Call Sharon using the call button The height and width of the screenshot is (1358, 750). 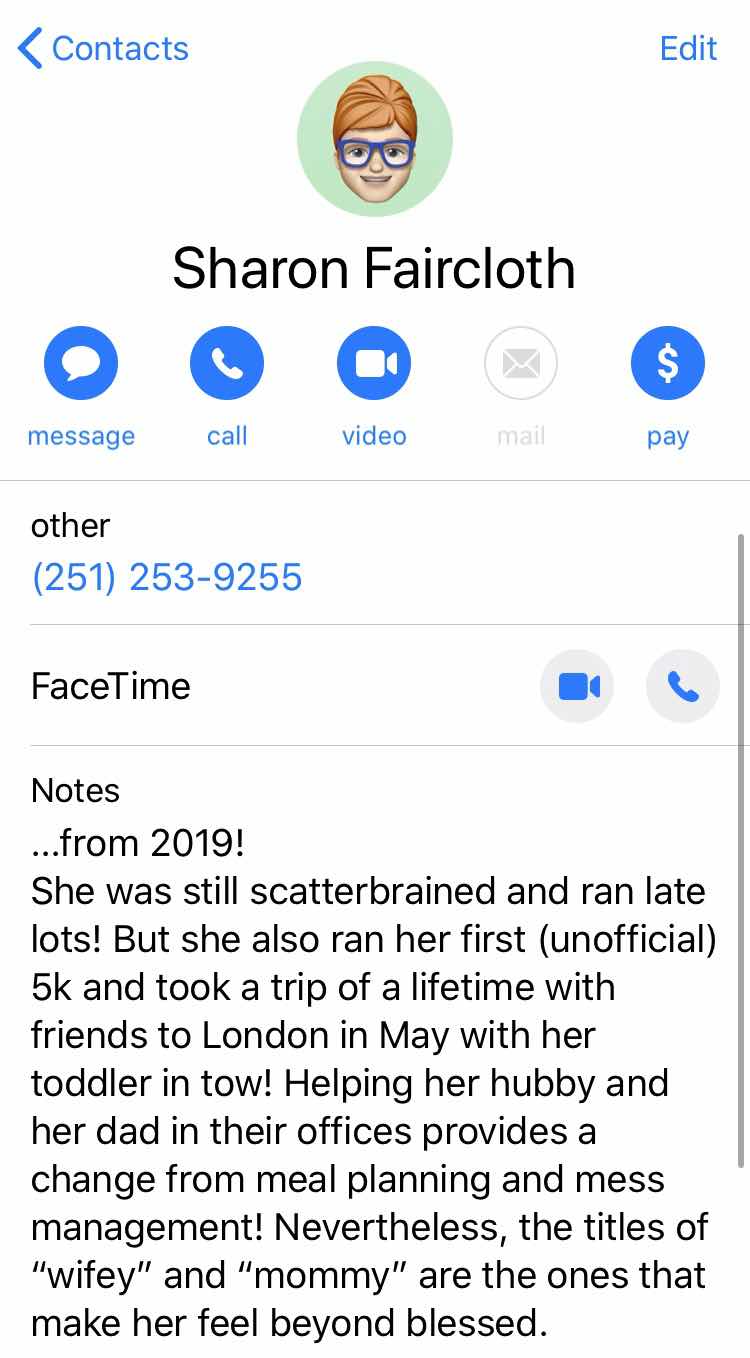point(227,363)
